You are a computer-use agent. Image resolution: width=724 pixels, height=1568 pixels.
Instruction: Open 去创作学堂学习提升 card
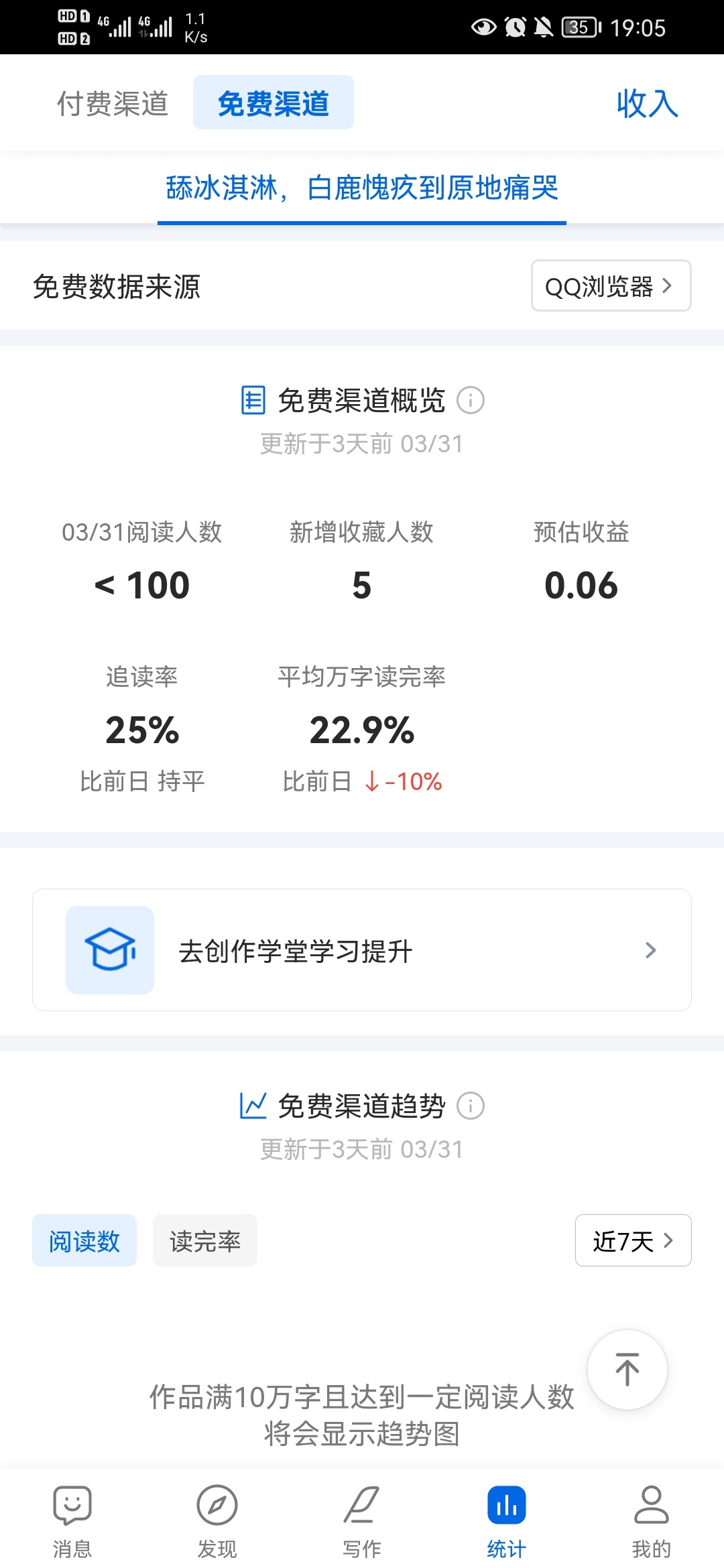click(x=362, y=950)
